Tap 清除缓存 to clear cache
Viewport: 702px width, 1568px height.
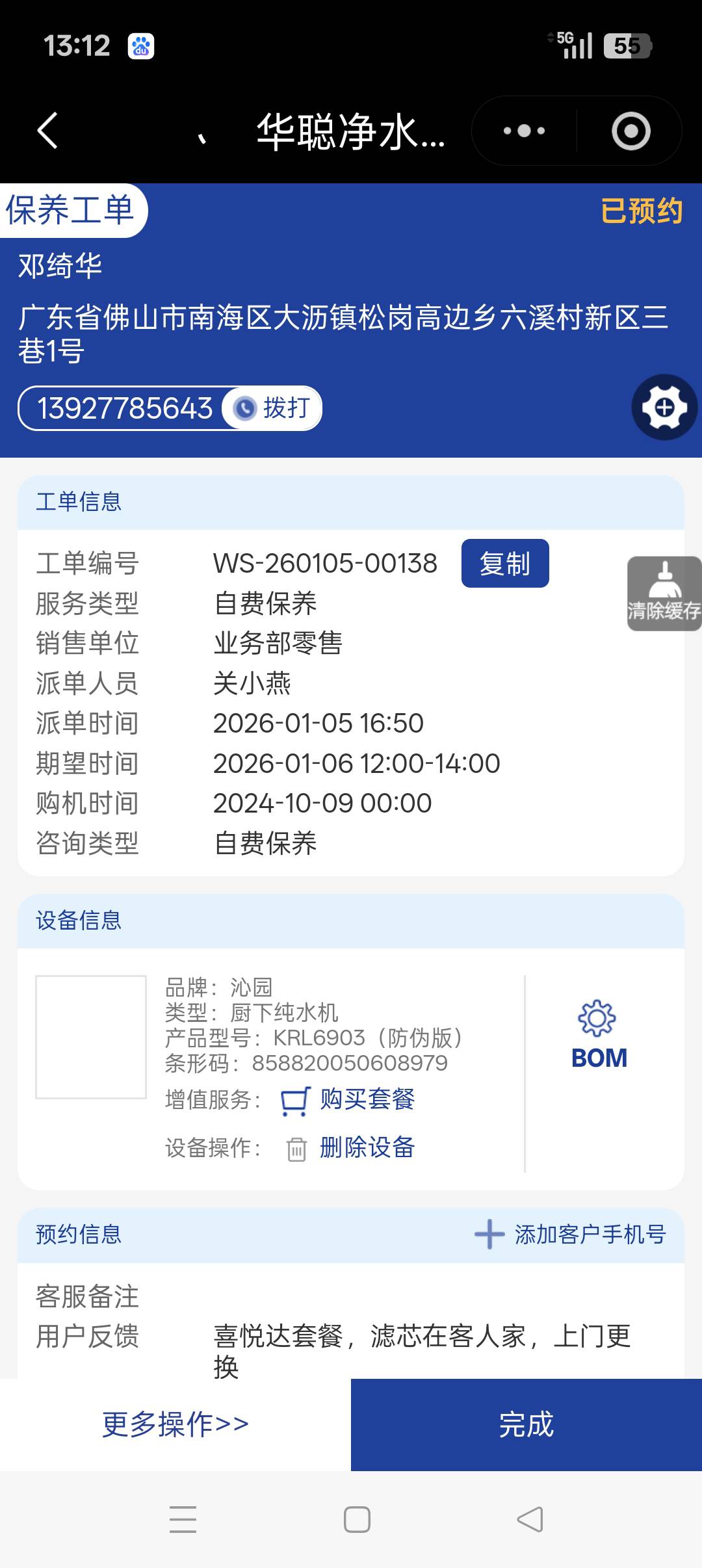(x=664, y=594)
